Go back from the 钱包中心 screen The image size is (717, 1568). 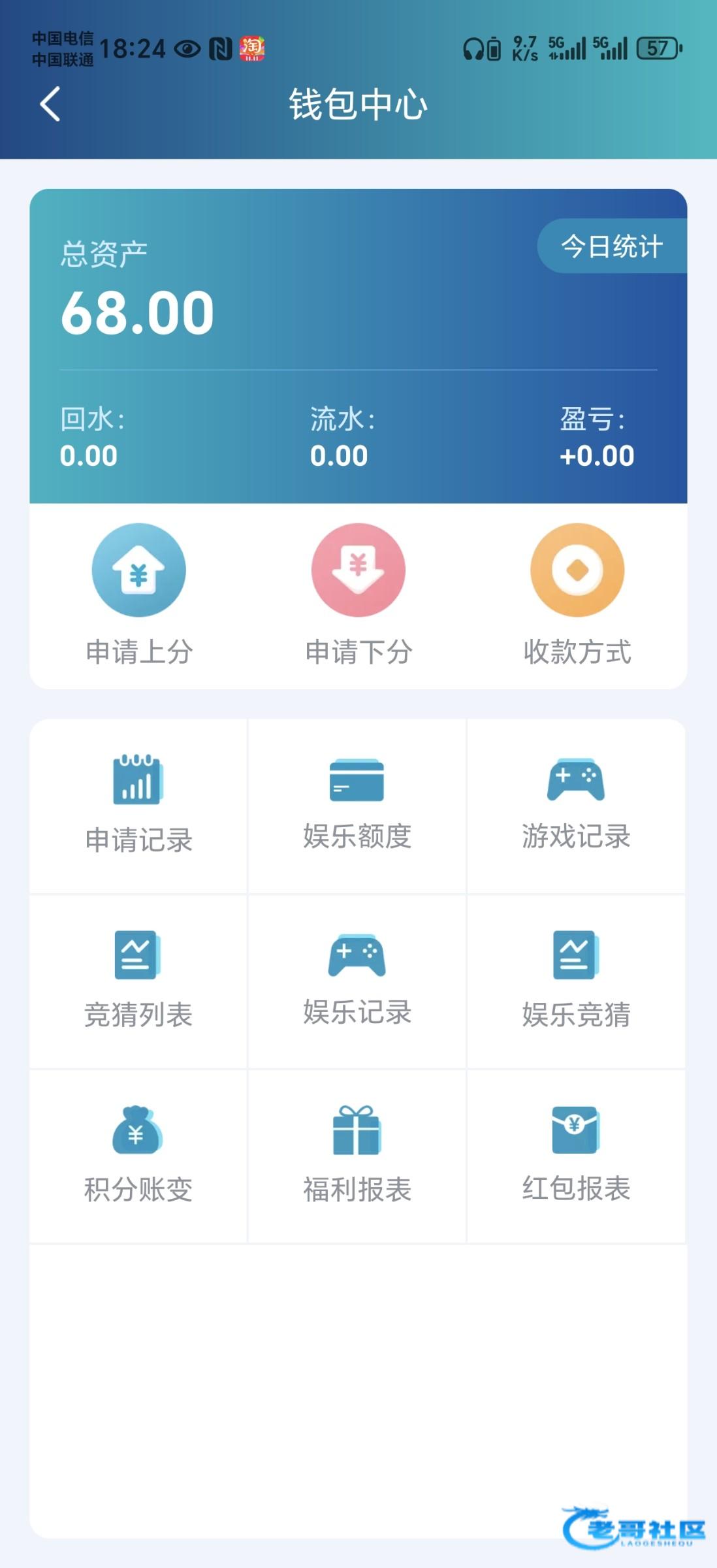click(x=50, y=104)
